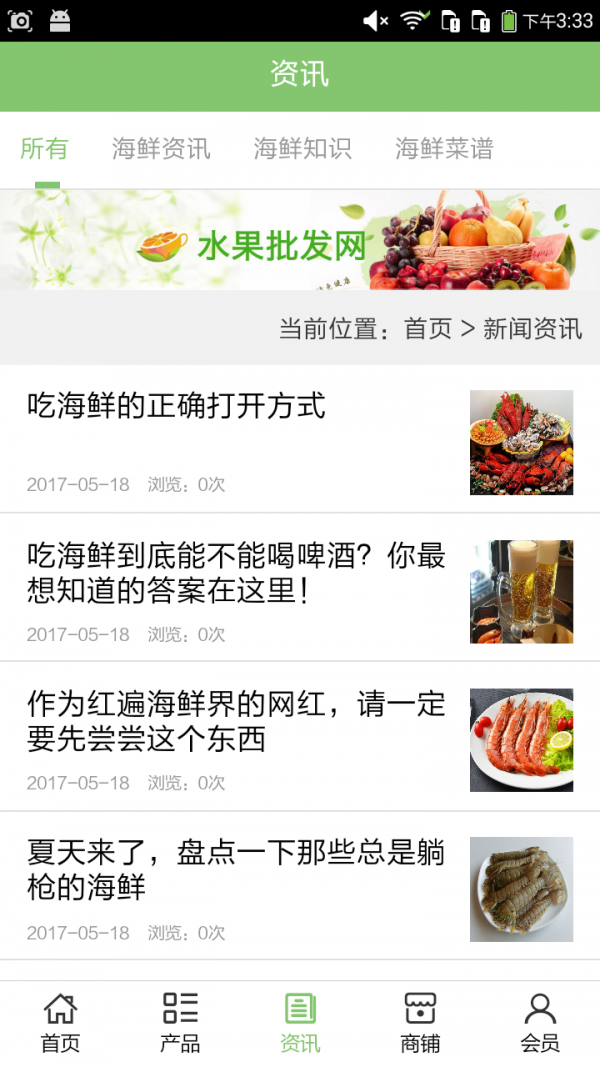
Task: Read the article about seafood and beer
Action: point(236,573)
